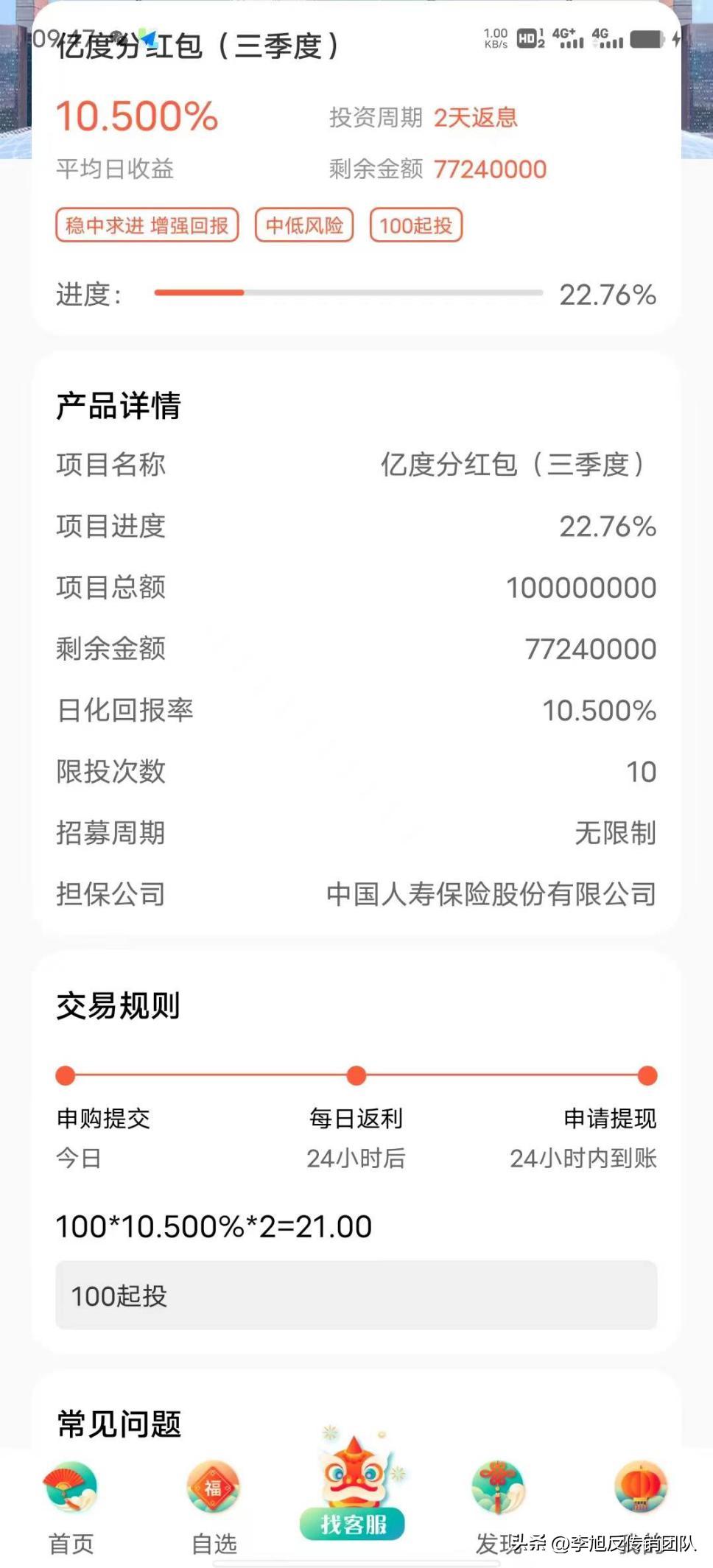Select the 稳中求进 增强回报 tag
713x1568 pixels.
click(x=147, y=226)
